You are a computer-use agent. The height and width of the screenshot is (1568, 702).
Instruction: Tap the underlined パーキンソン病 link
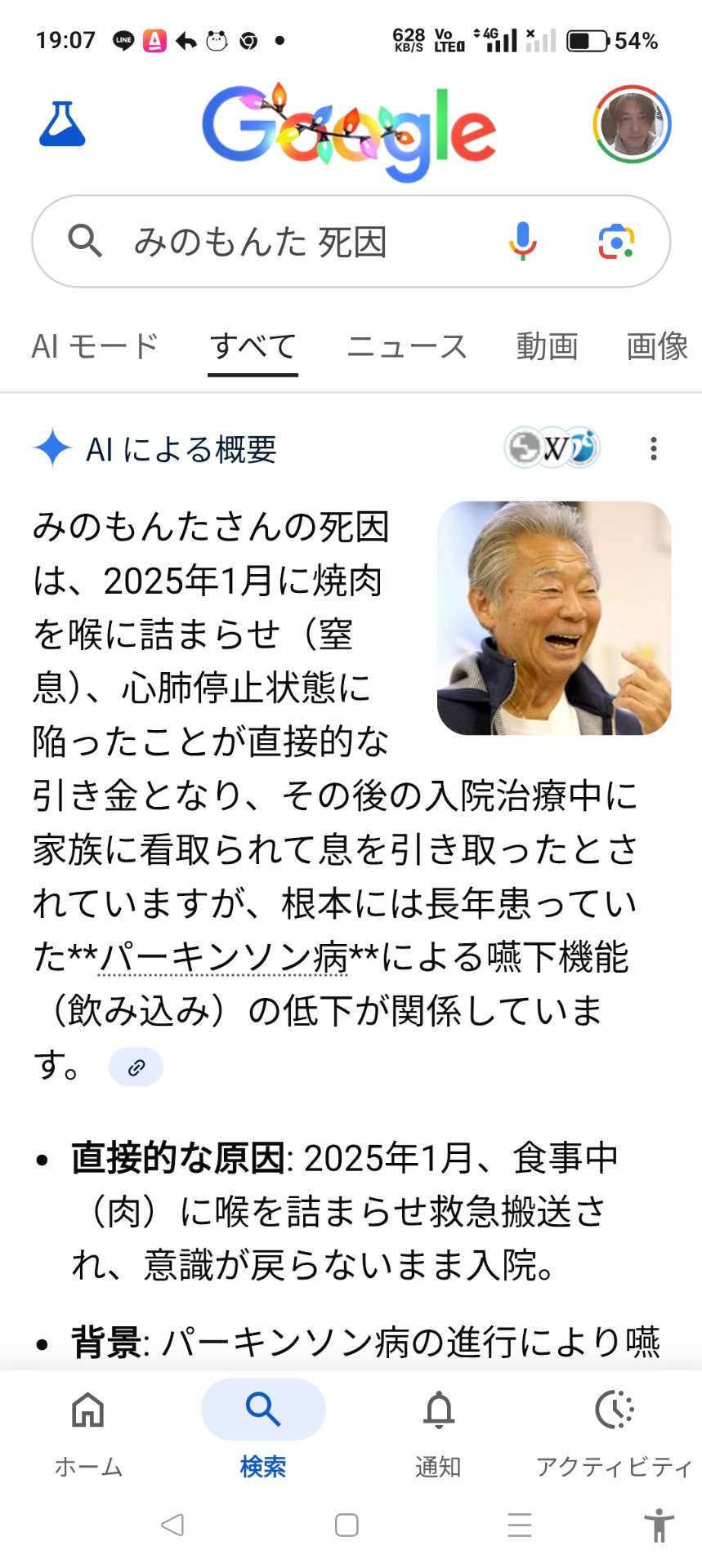coord(223,958)
